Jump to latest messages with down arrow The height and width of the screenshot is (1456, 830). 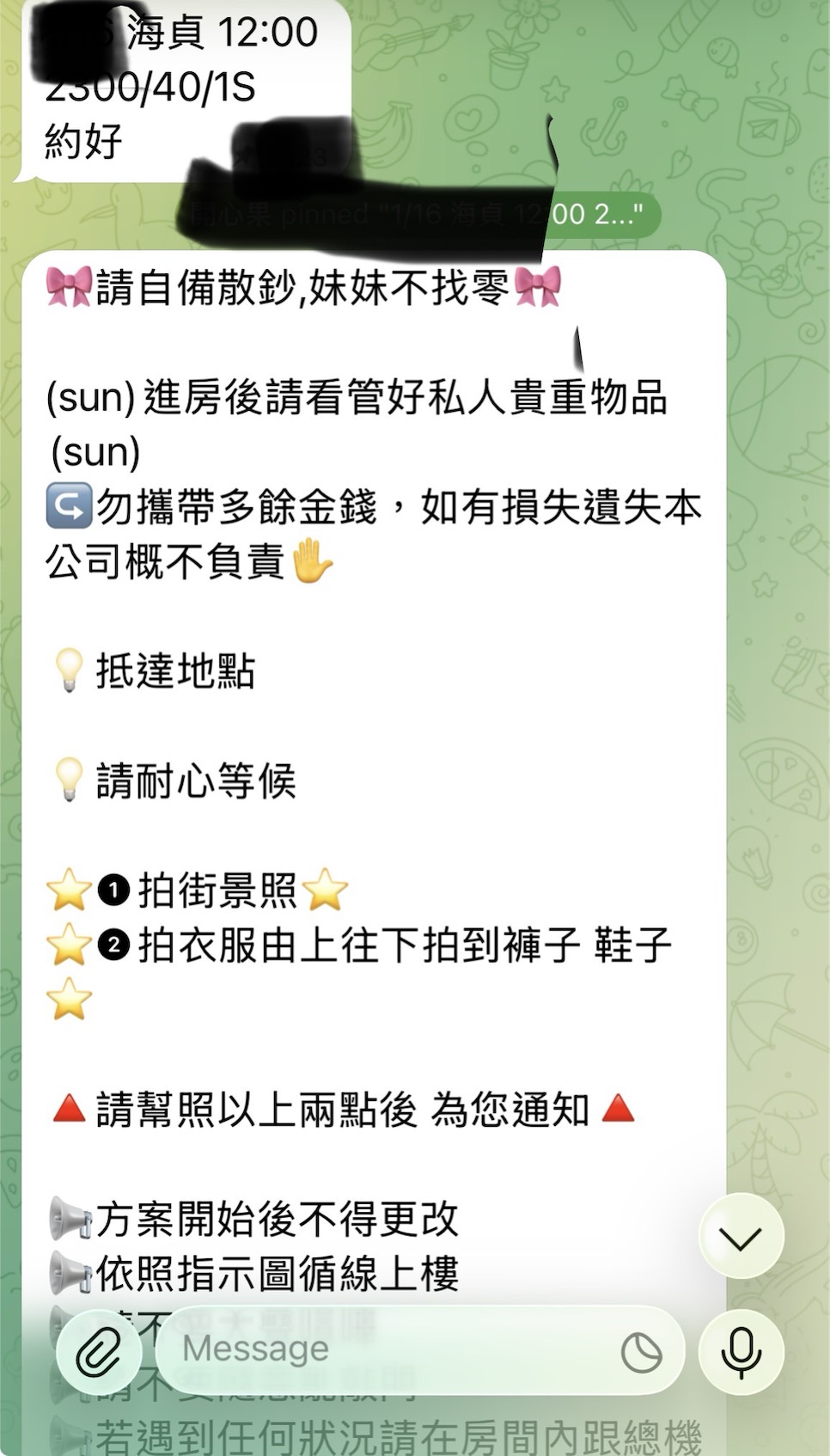pyautogui.click(x=741, y=1236)
